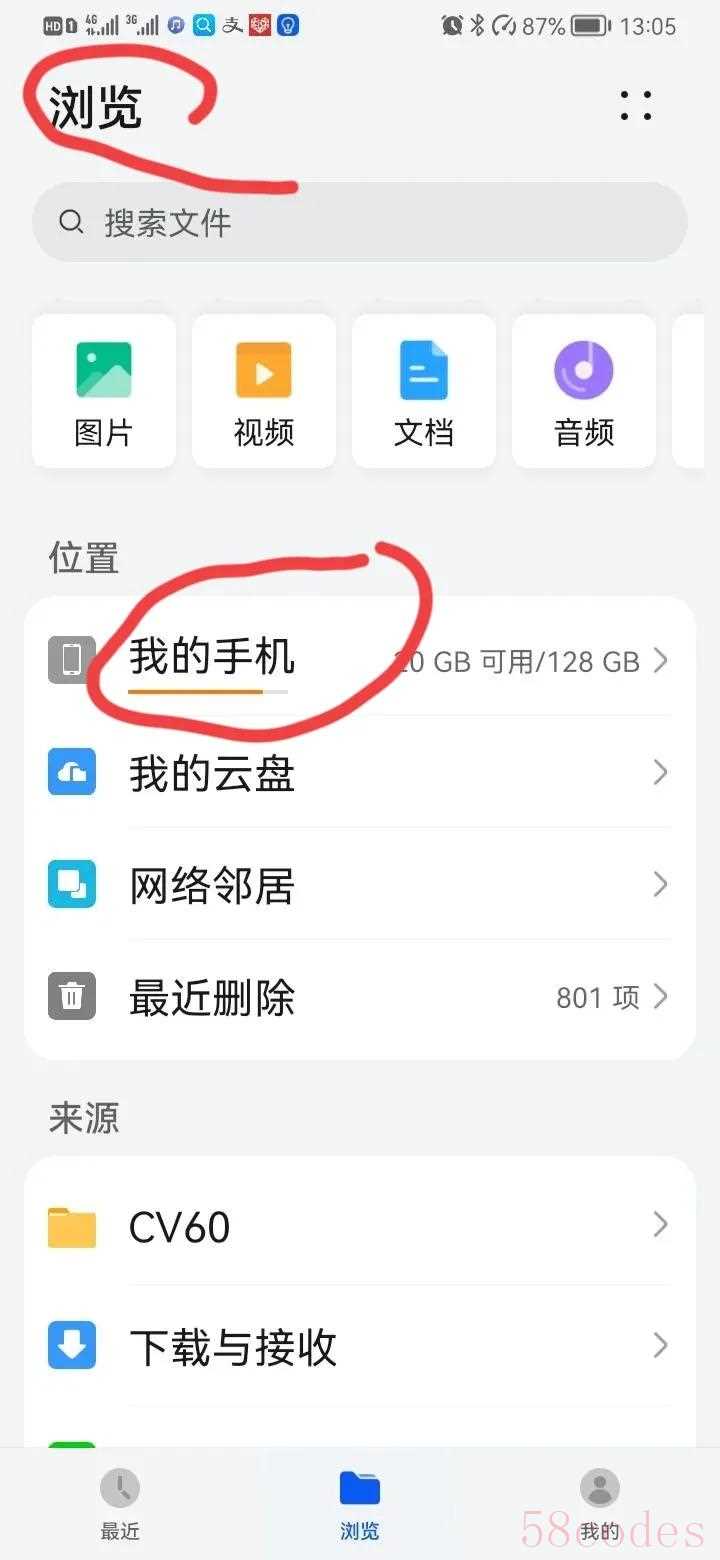Open the 视频 category
Viewport: 720px width, 1560px height.
click(264, 391)
